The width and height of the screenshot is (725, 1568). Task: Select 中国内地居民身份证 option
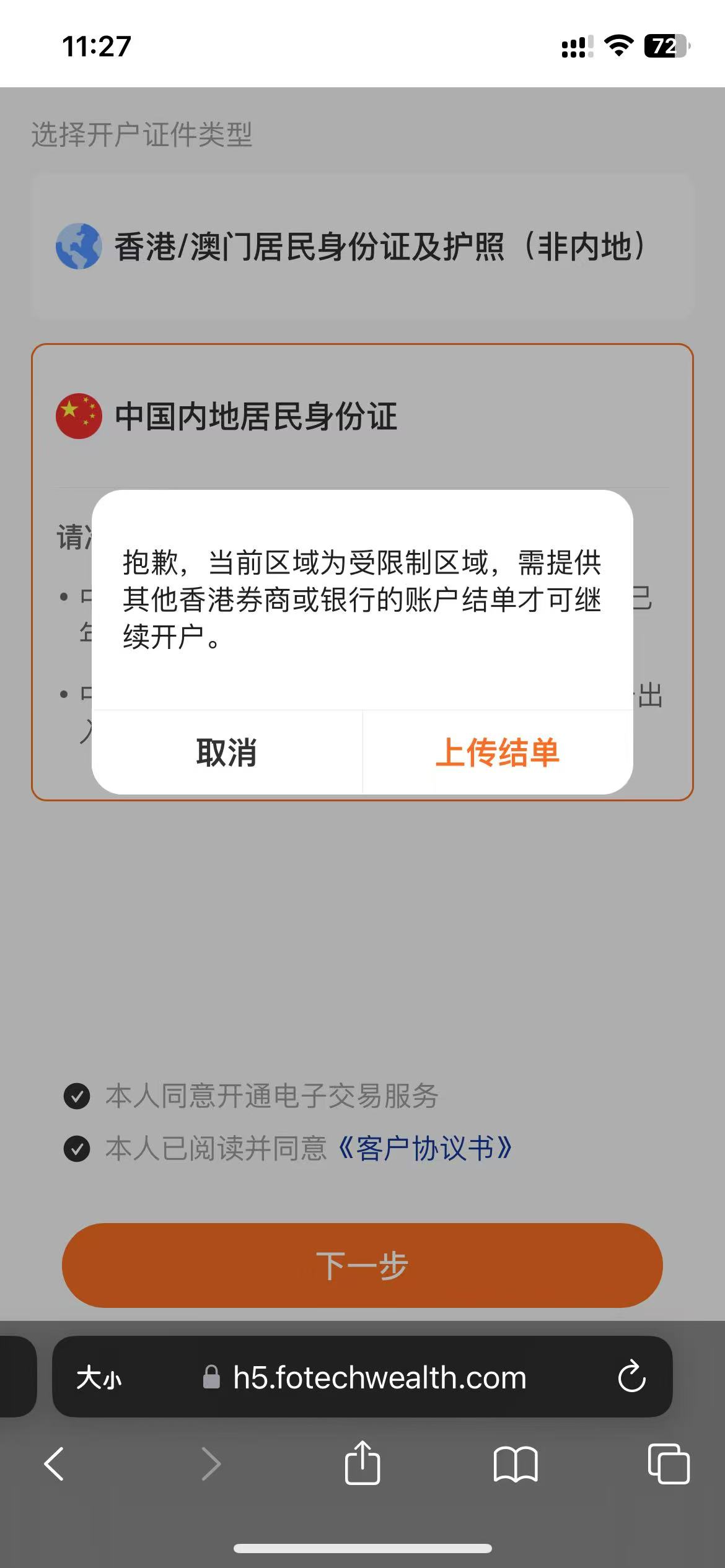[x=255, y=416]
